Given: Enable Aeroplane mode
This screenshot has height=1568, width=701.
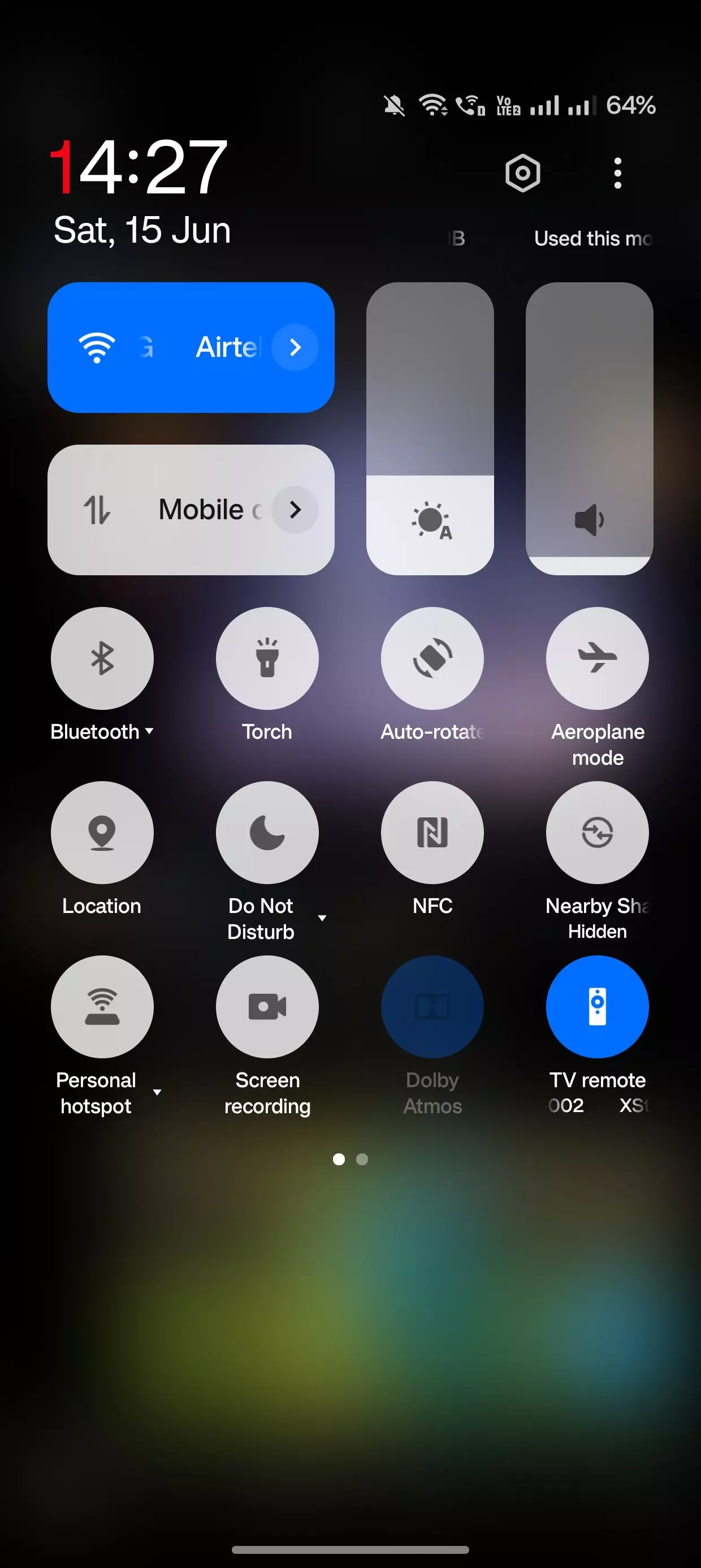Looking at the screenshot, I should pyautogui.click(x=597, y=658).
